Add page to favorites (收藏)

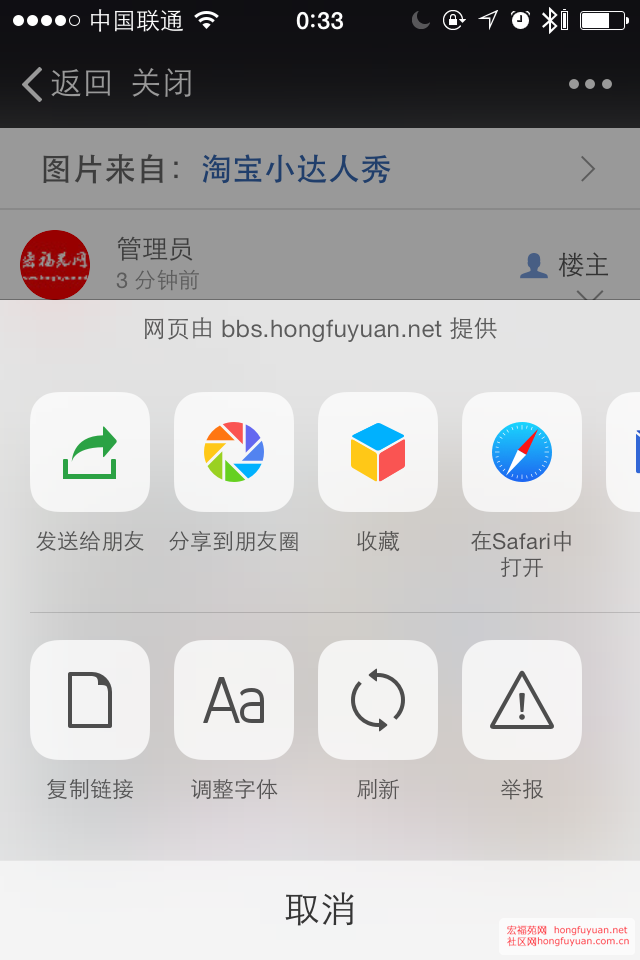[378, 452]
